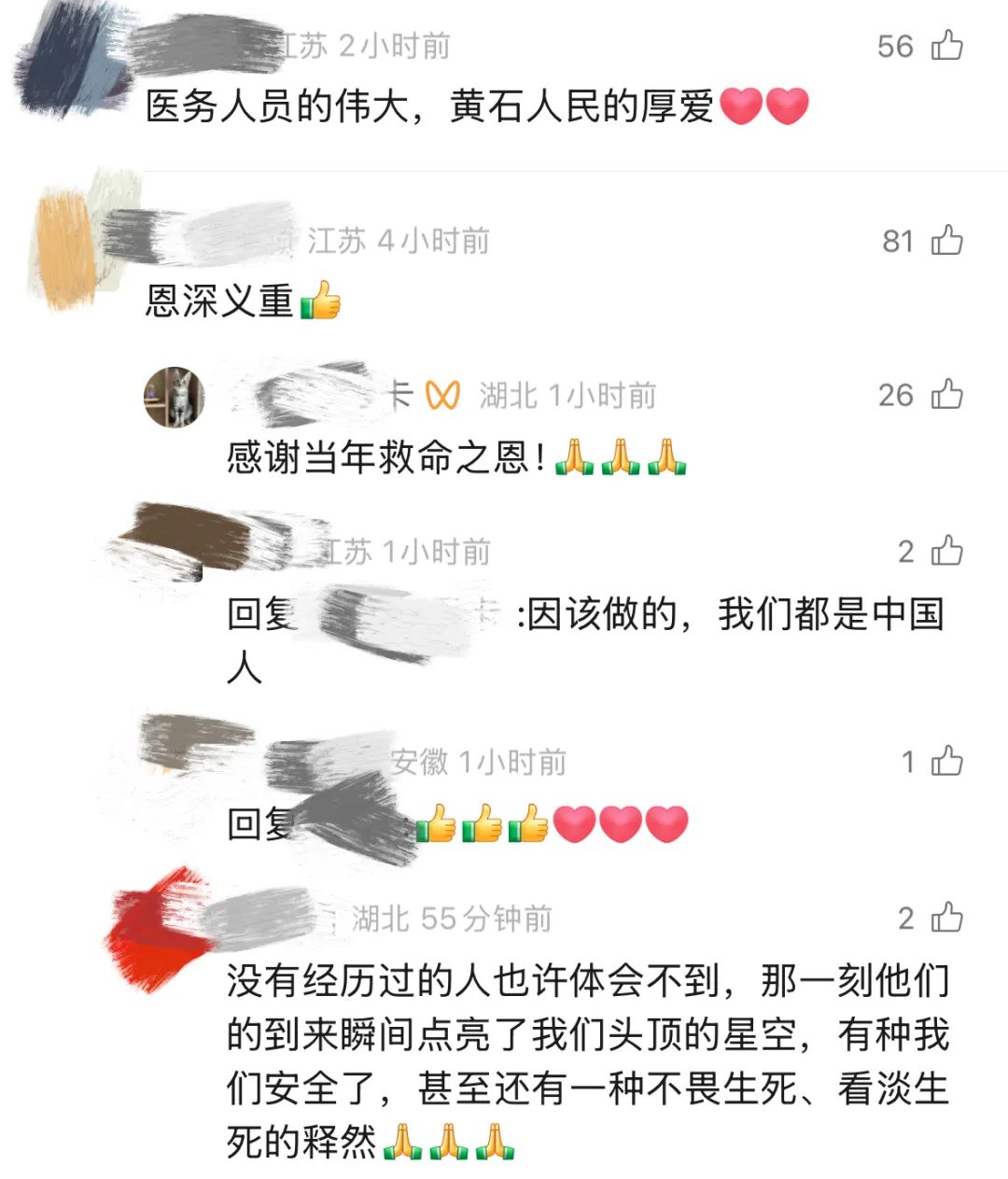1008x1179 pixels.
Task: Open the cat avatar commenter's profile
Action: (x=174, y=397)
